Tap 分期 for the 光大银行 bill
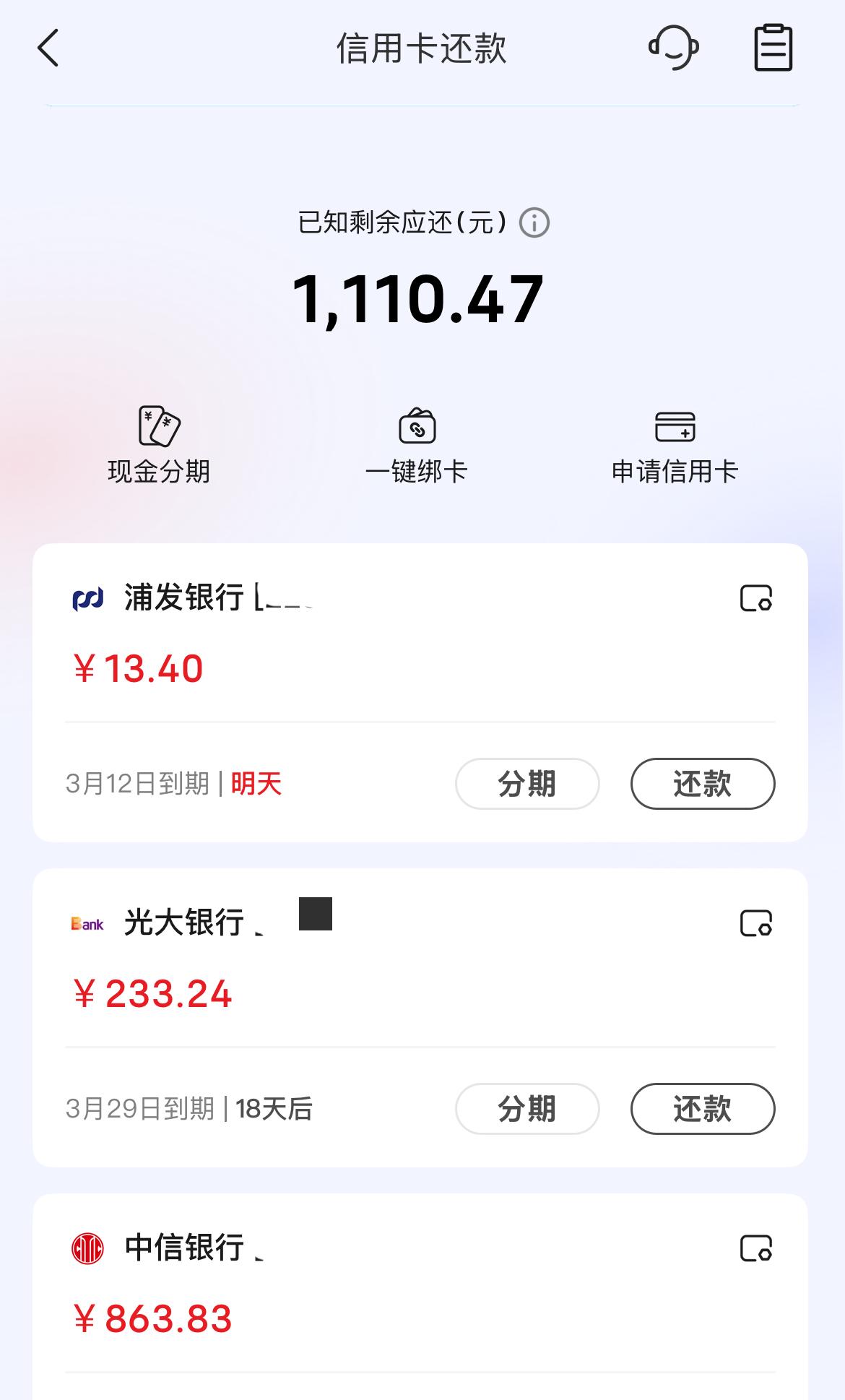Viewport: 845px width, 1400px height. point(526,1109)
